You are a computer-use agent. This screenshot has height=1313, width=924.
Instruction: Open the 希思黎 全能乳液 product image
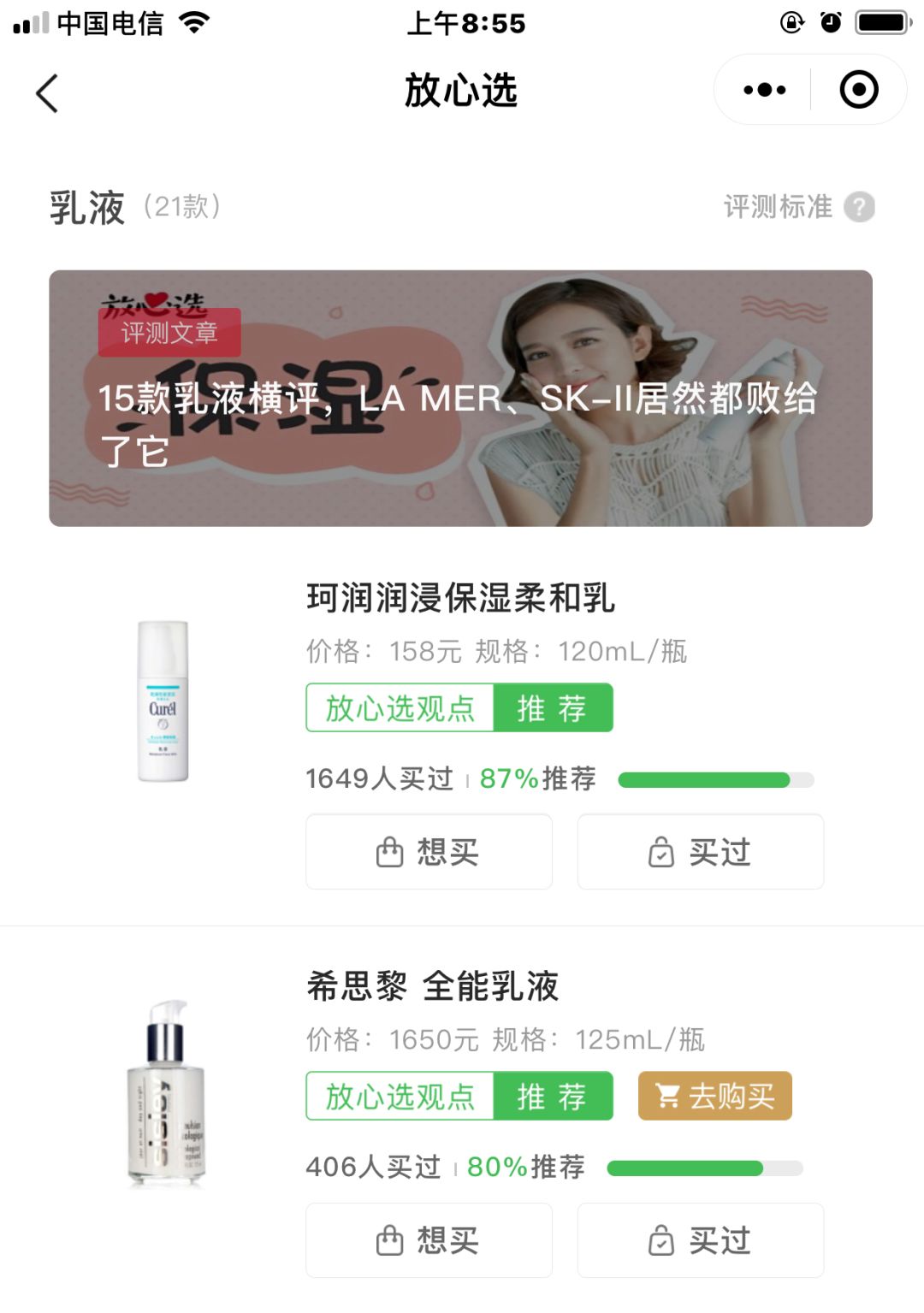point(166,1093)
